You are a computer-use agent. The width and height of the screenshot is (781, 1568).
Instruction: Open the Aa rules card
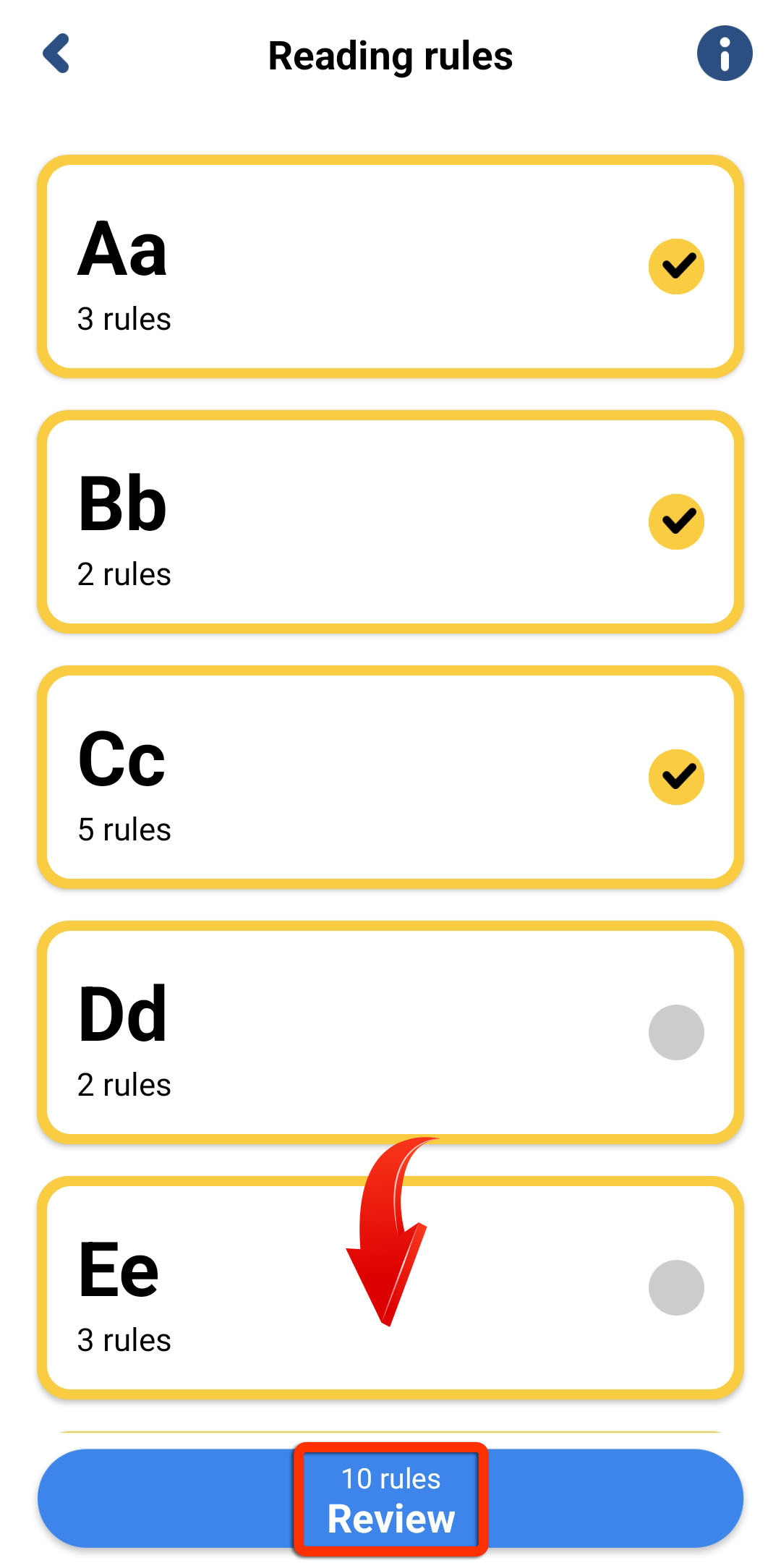390,266
